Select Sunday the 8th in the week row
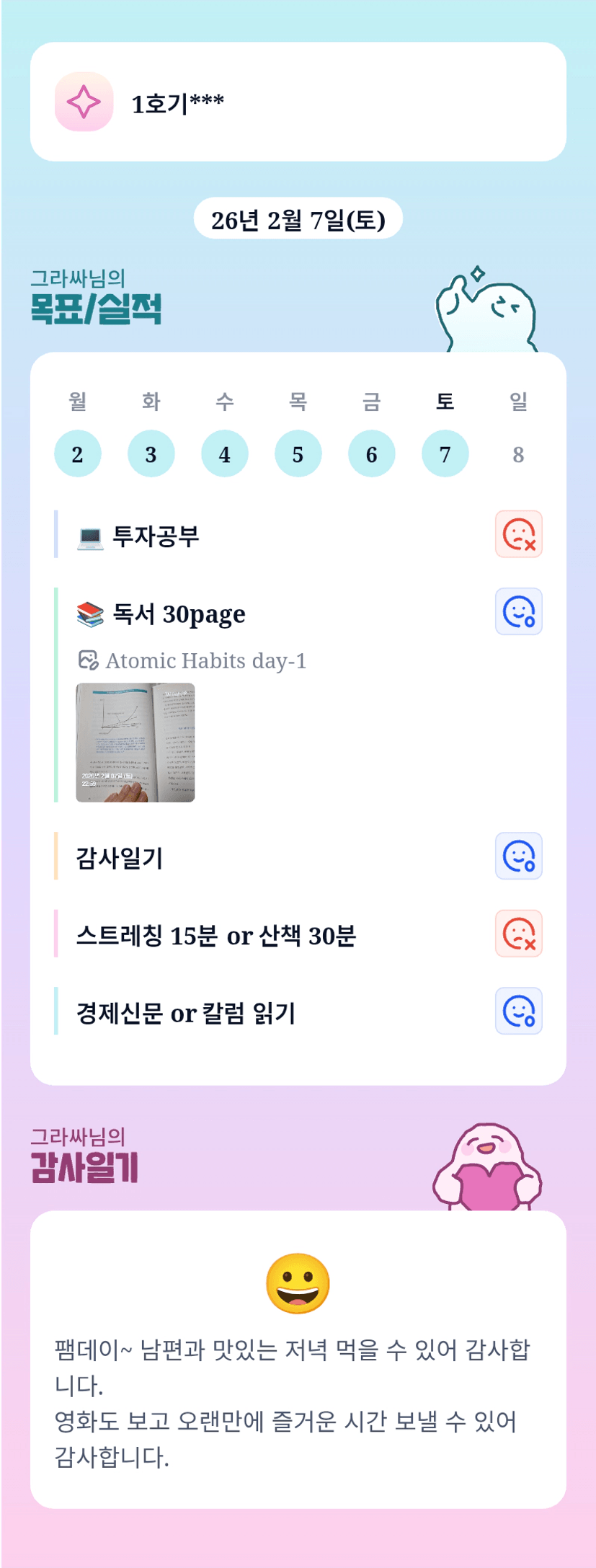The width and height of the screenshot is (596, 1568). [x=518, y=453]
